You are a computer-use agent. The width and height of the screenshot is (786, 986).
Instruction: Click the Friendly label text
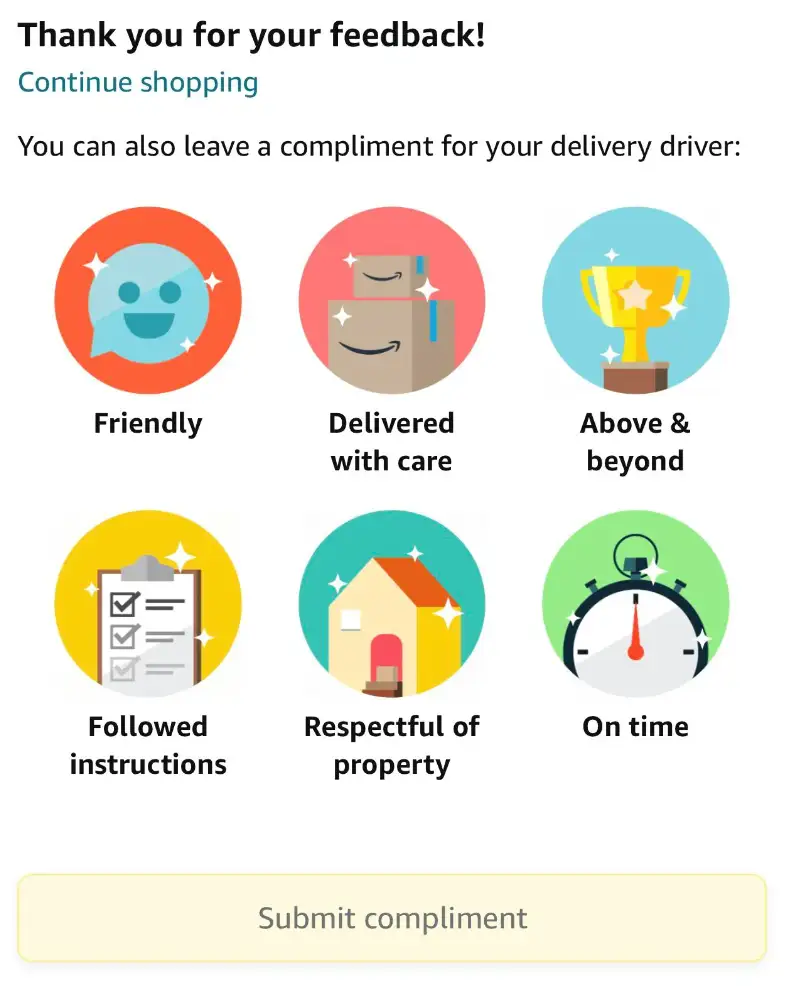point(147,423)
